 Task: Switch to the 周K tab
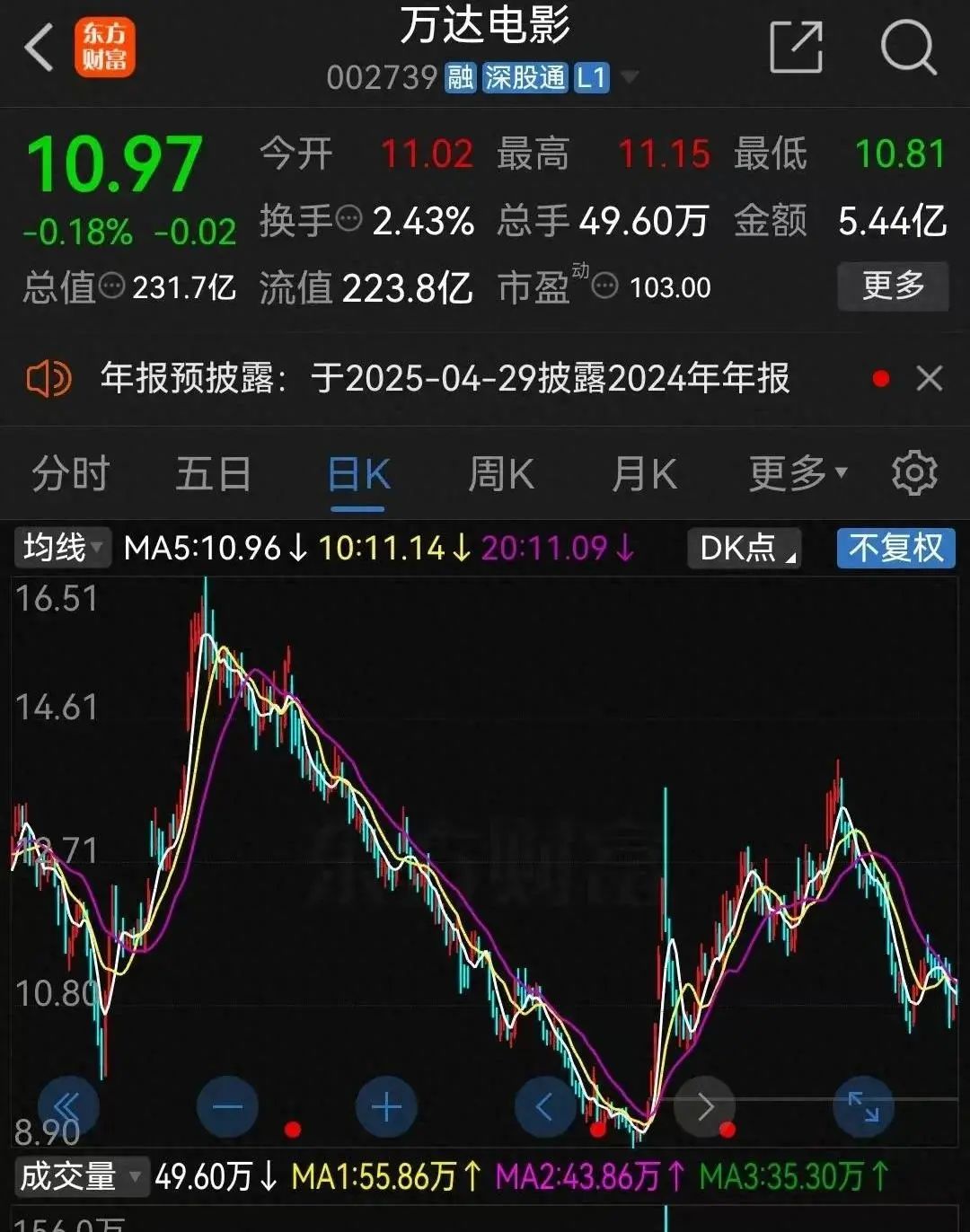pos(499,474)
